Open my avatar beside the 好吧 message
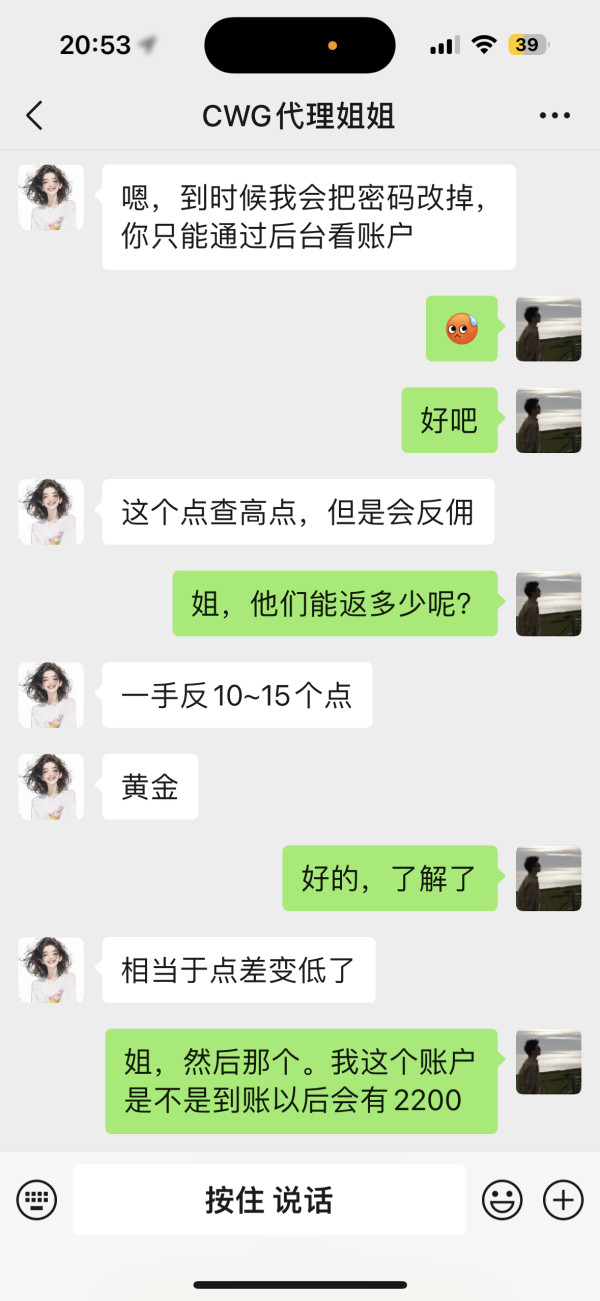Viewport: 600px width, 1301px height. point(548,420)
